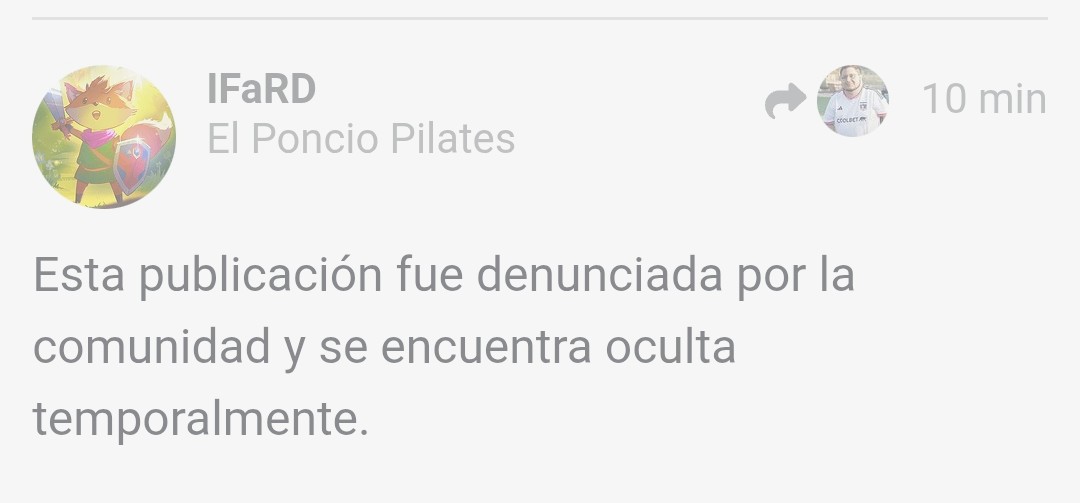This screenshot has height=503, width=1080.
Task: Tap the reply arrow icon
Action: tap(785, 100)
